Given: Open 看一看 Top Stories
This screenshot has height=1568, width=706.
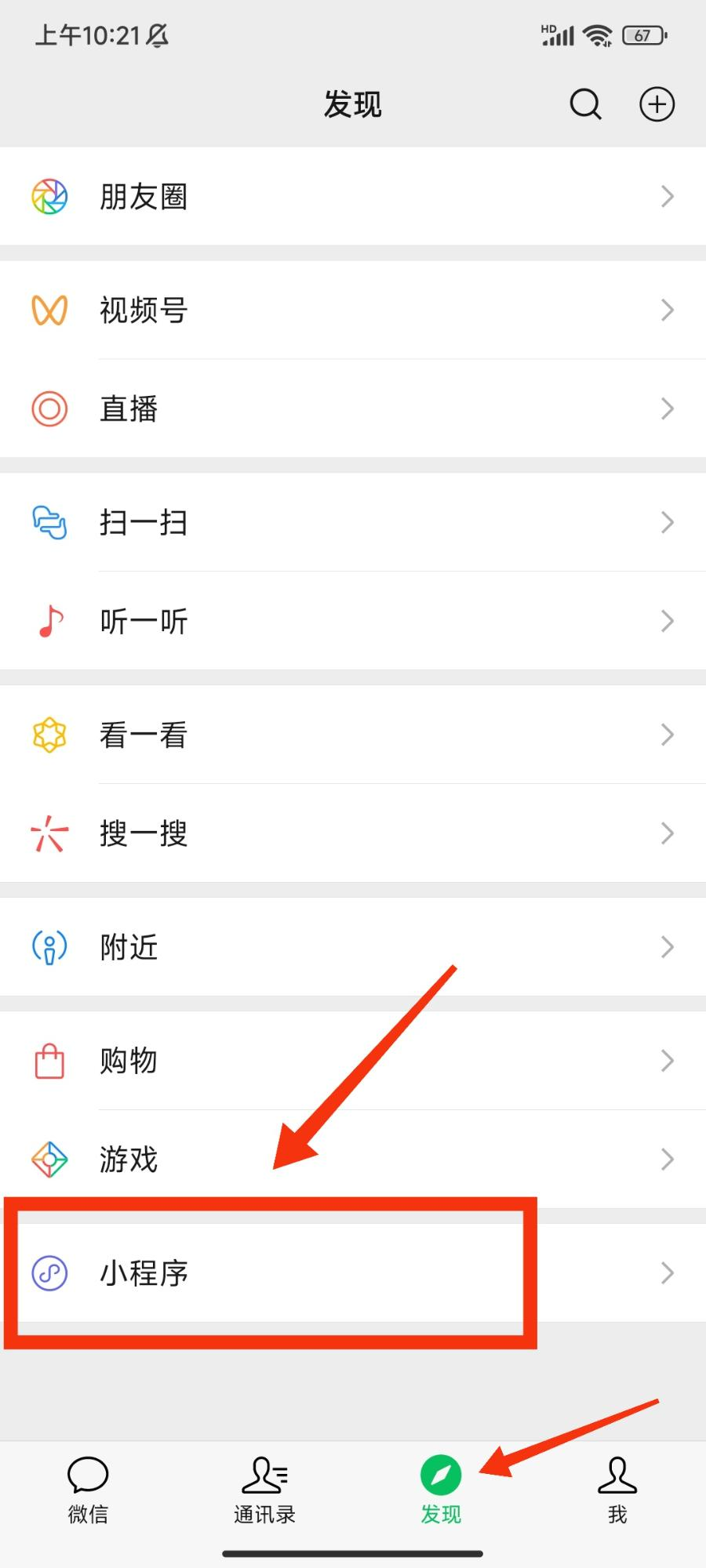Looking at the screenshot, I should pos(353,735).
